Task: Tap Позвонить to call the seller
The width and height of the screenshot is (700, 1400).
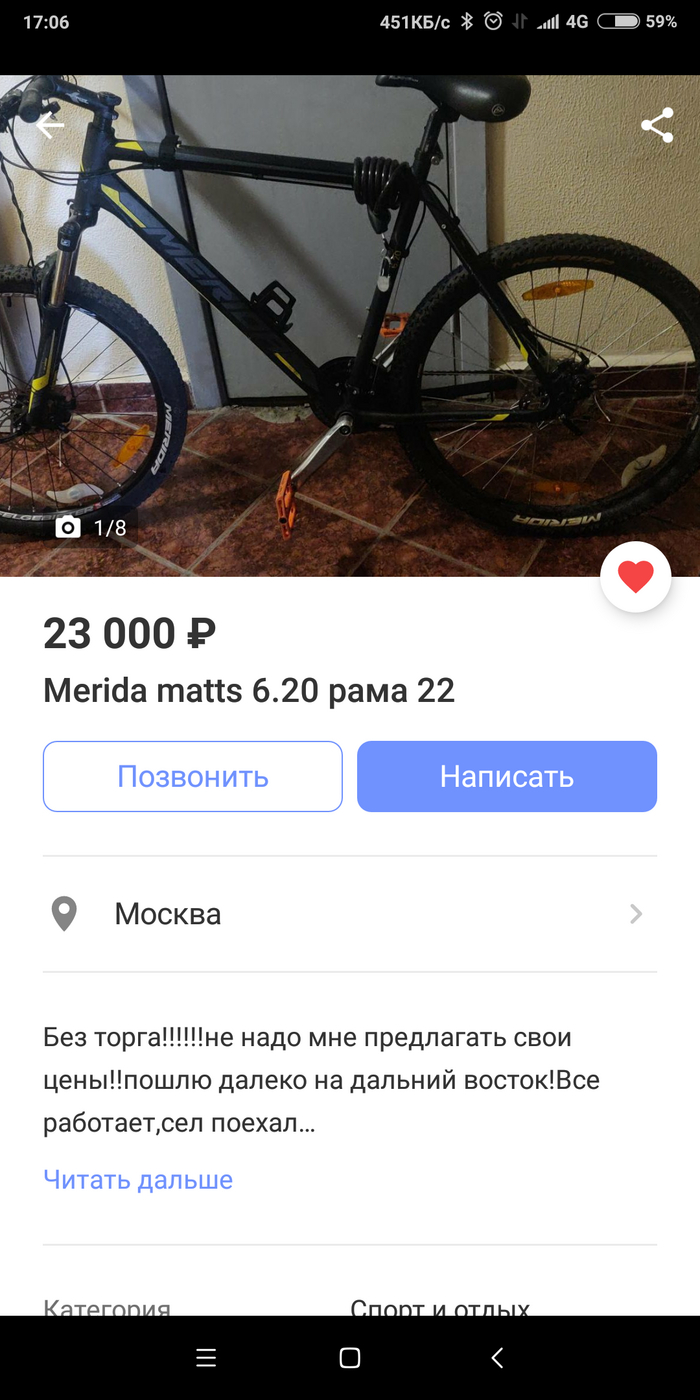Action: click(193, 776)
